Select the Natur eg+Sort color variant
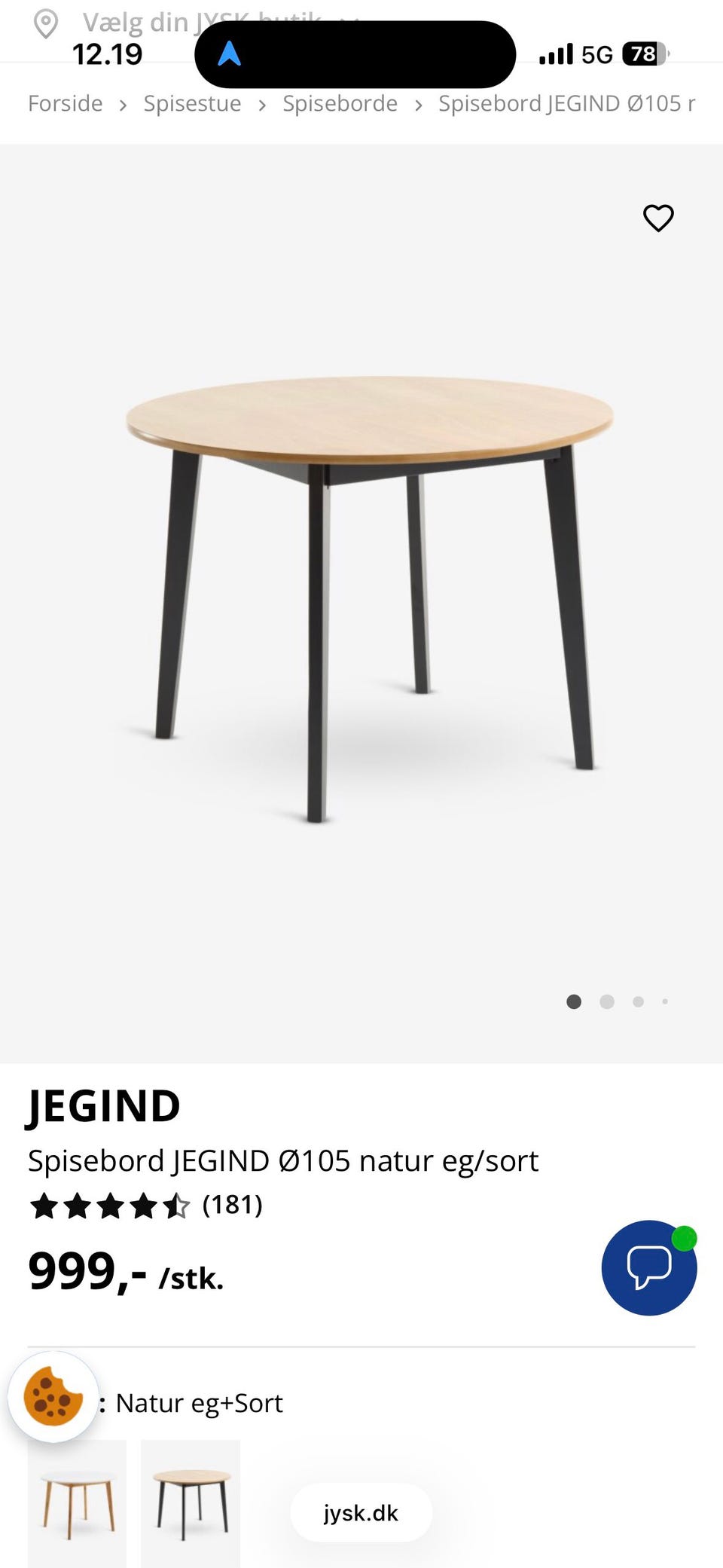This screenshot has height=1568, width=723. [x=191, y=1502]
